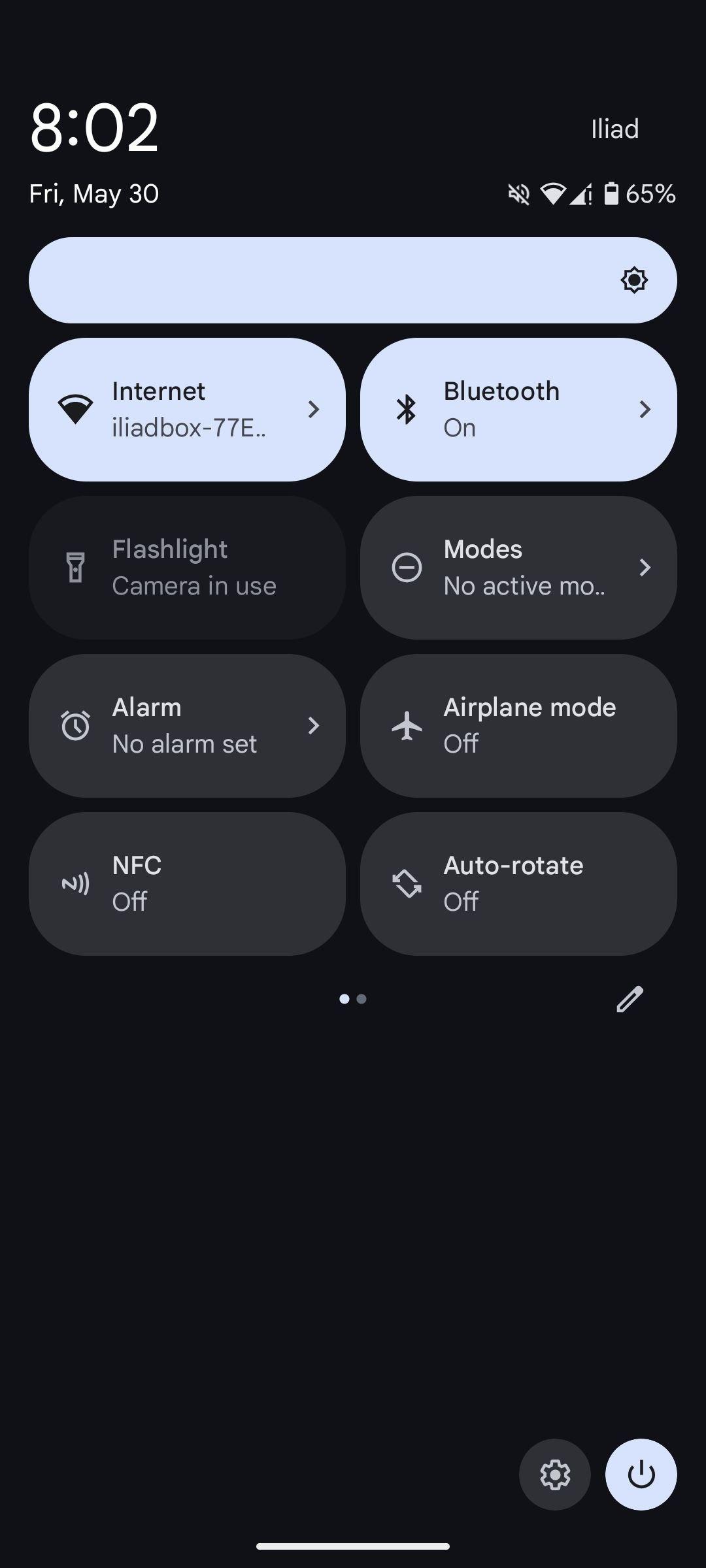The height and width of the screenshot is (1568, 706).
Task: Enable NFC
Action: [187, 884]
